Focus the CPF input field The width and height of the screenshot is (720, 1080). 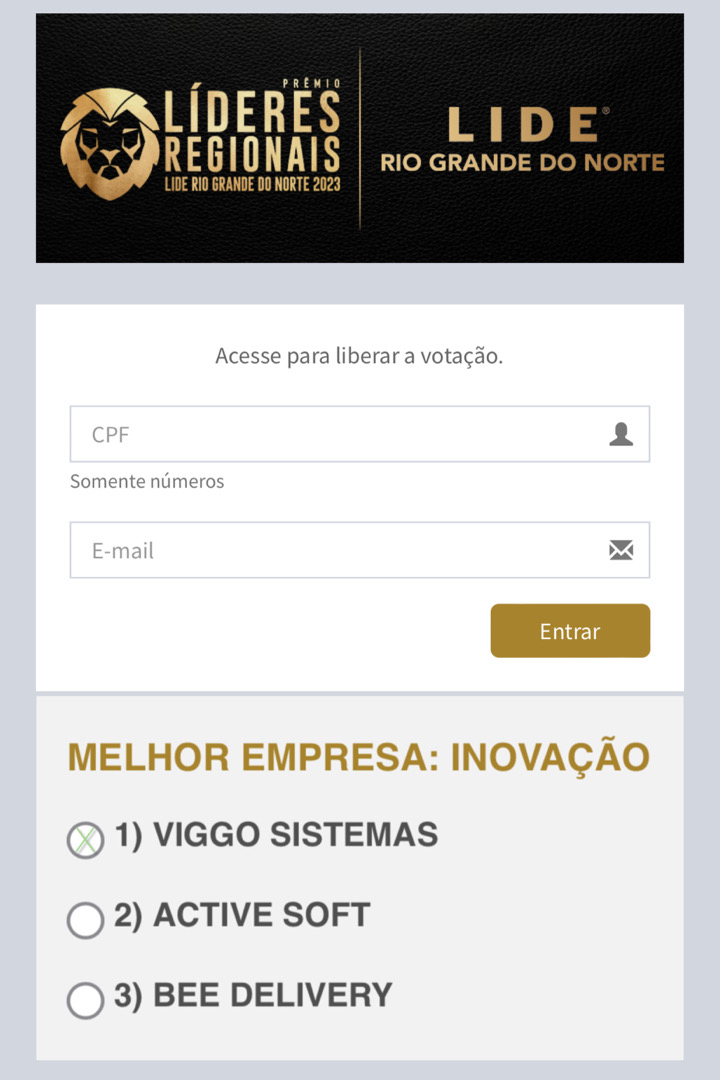click(340, 434)
